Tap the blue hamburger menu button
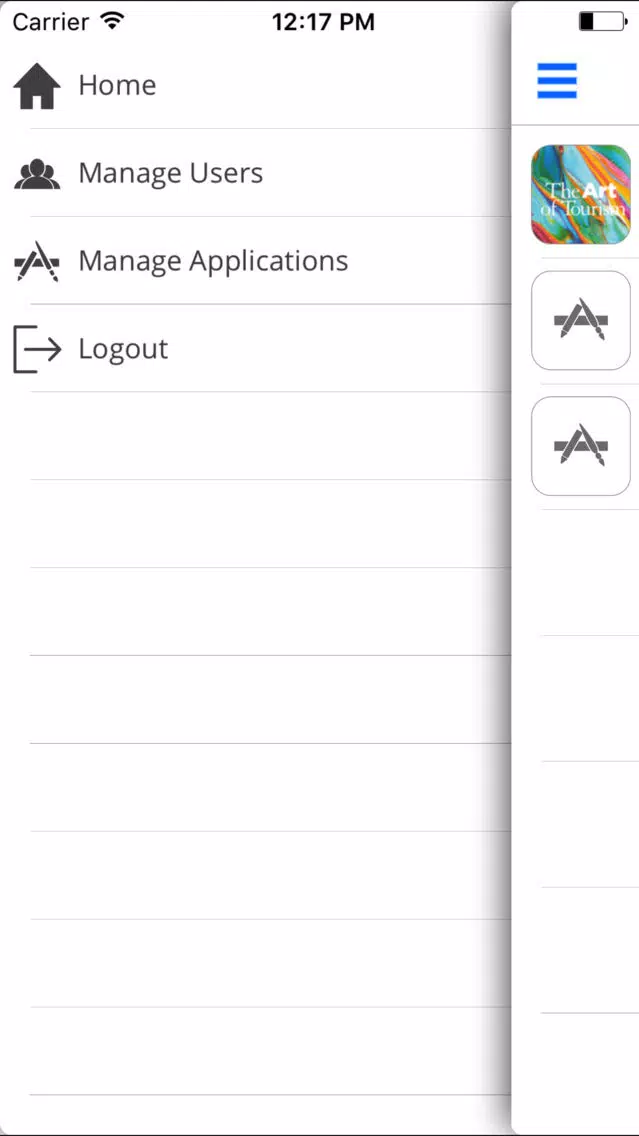Screen dimensions: 639x1136 [x=557, y=80]
